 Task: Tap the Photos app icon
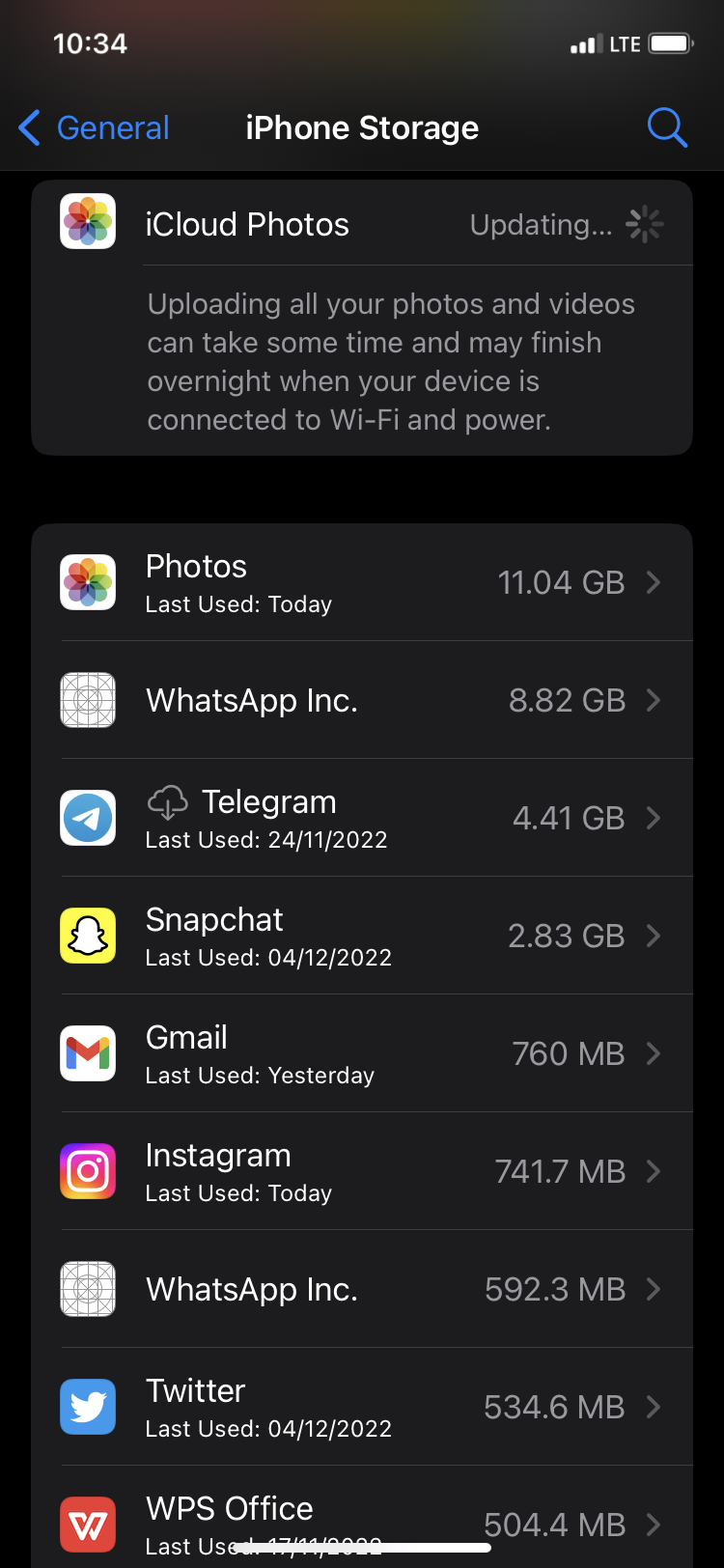coord(87,582)
